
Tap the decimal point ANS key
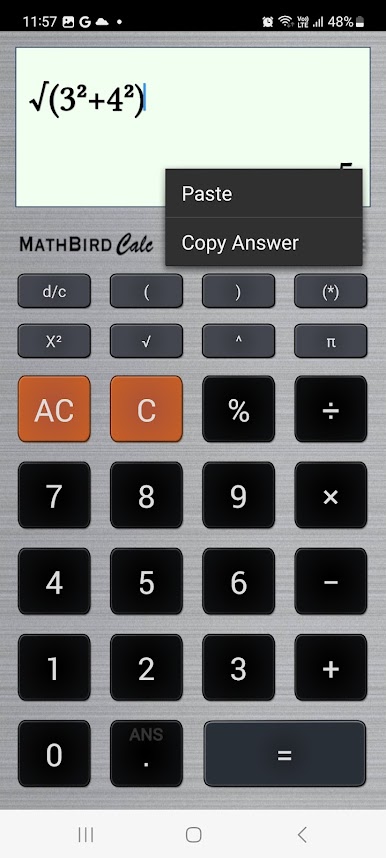click(146, 754)
